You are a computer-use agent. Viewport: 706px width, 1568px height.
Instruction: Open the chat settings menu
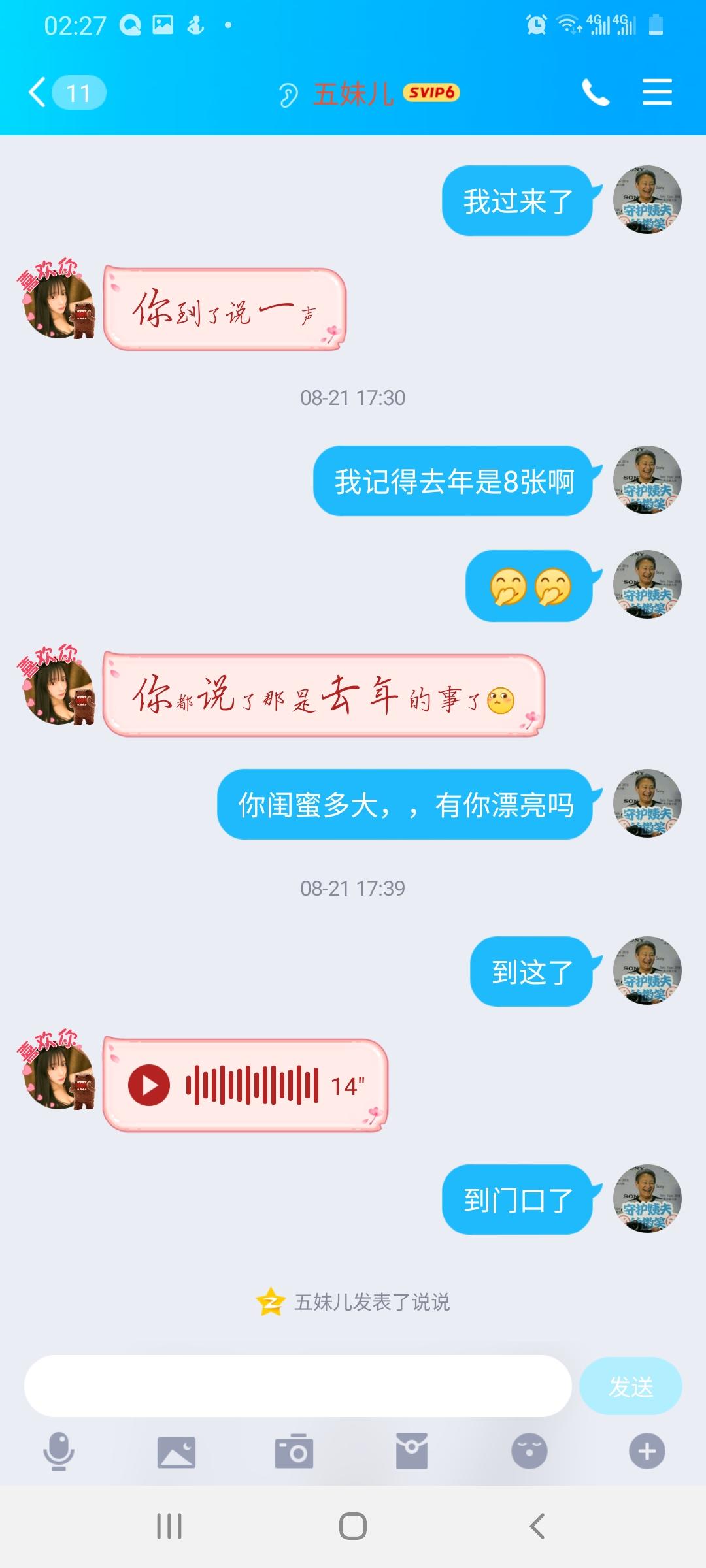point(656,92)
